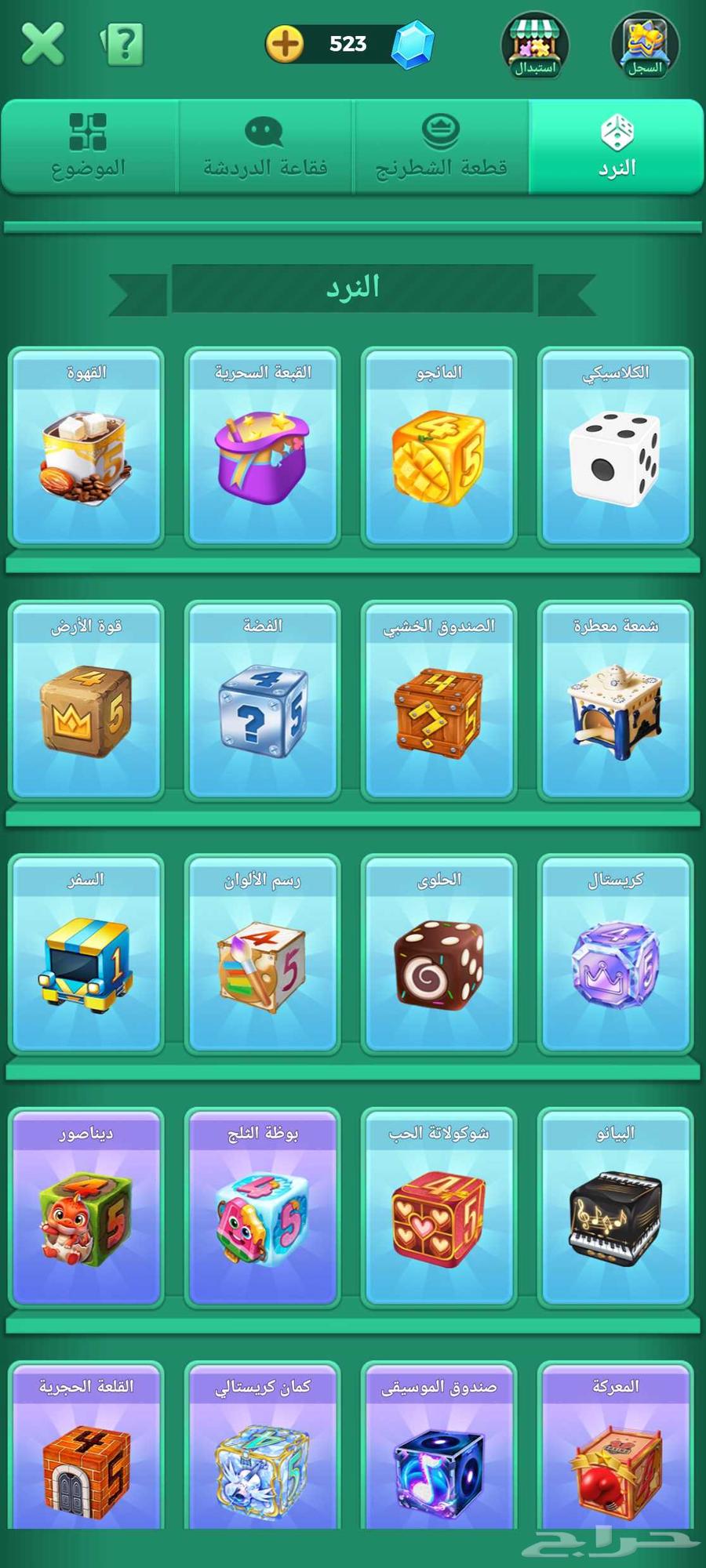This screenshot has height=1568, width=706.
Task: Select the شمعة معطرة dice
Action: click(616, 701)
